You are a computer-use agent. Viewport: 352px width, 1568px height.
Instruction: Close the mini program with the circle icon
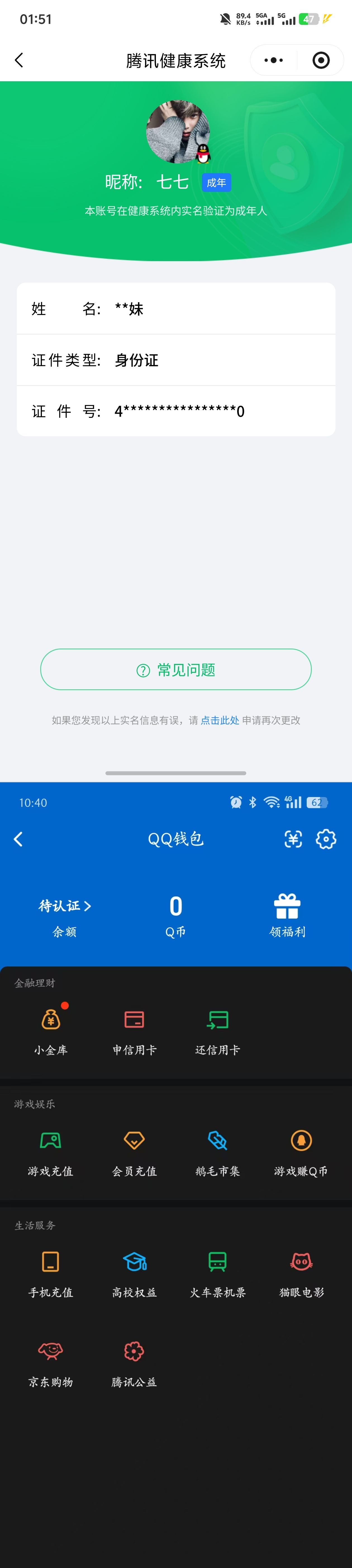click(321, 60)
